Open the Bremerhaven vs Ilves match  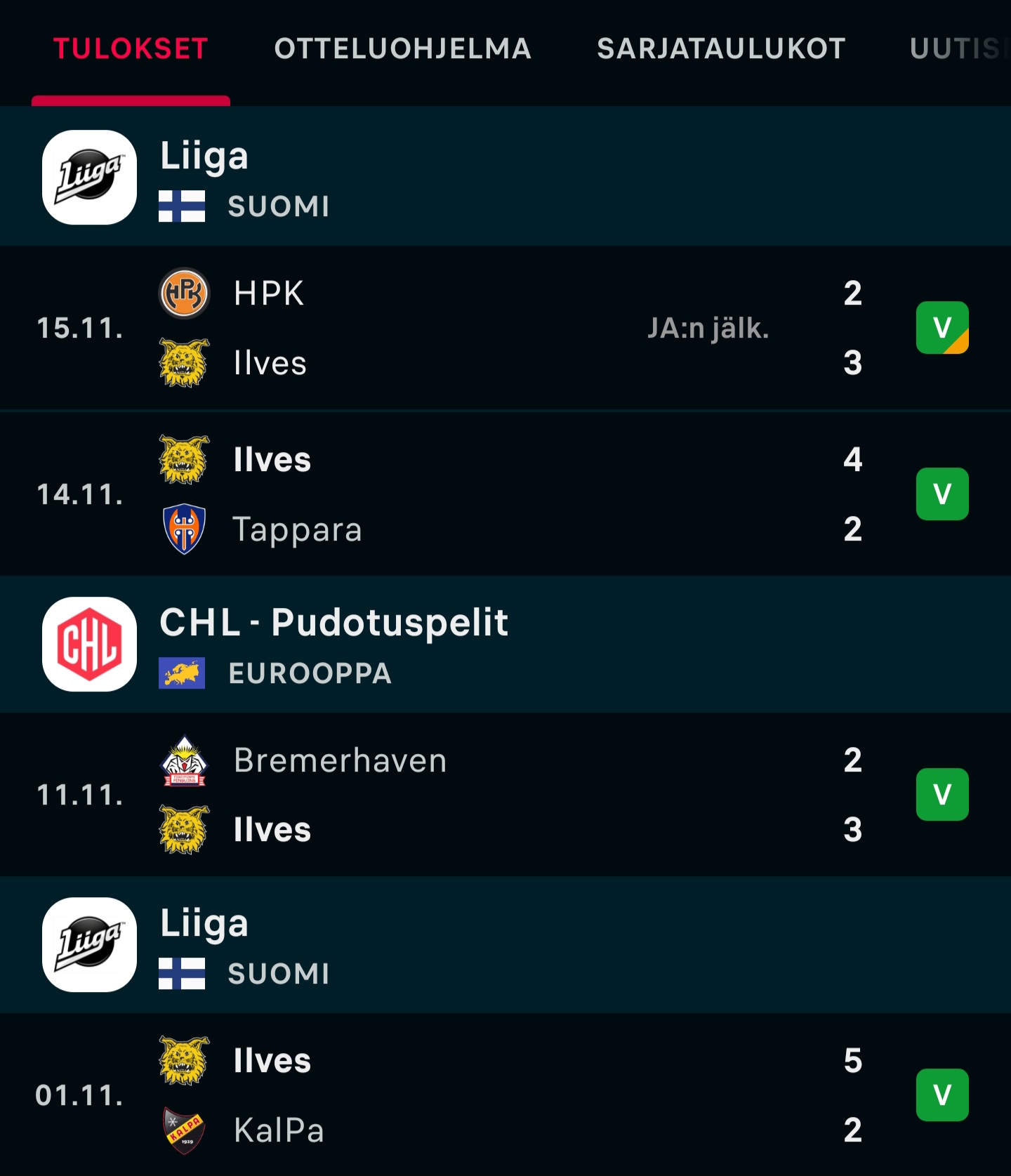(x=491, y=795)
